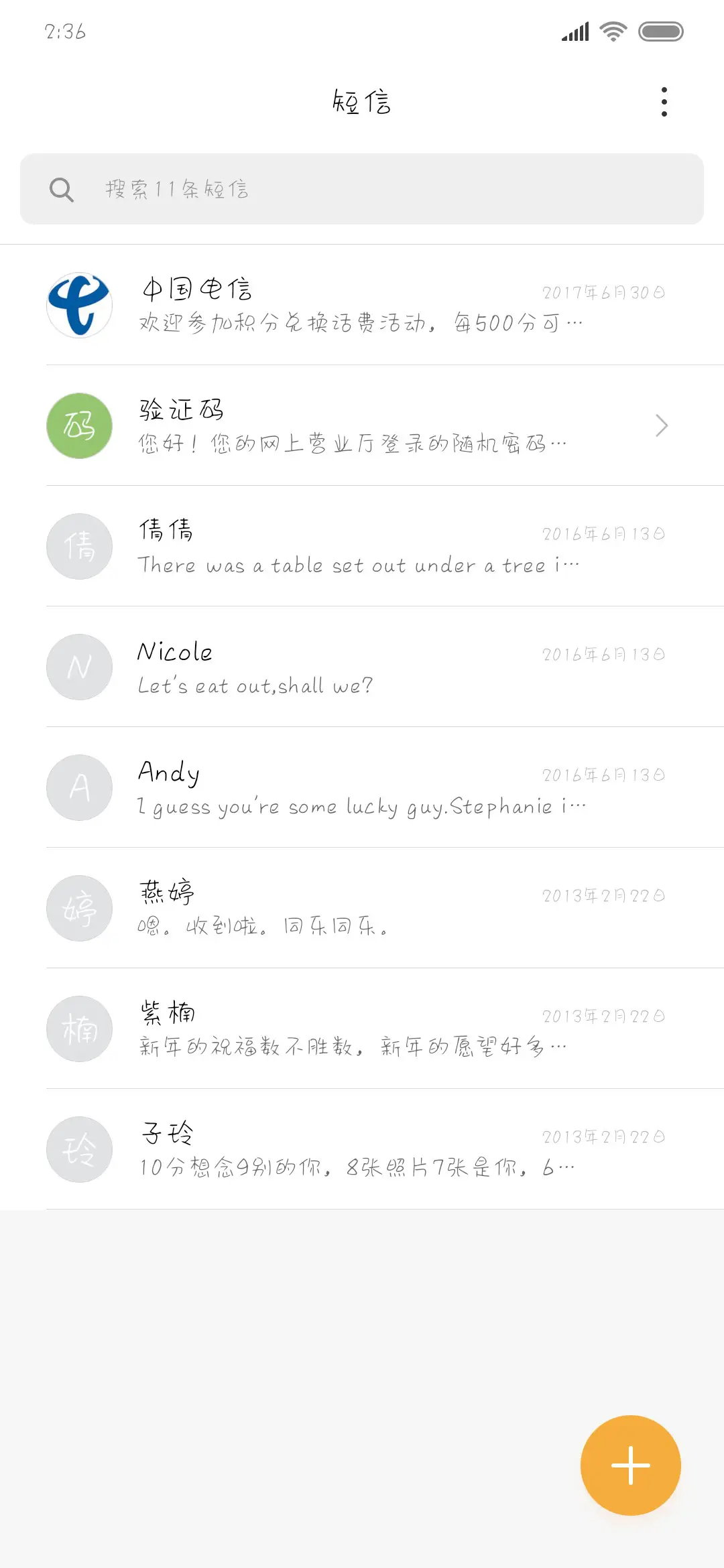Click the 短信 title at the top
The height and width of the screenshot is (1568, 724).
point(362,102)
